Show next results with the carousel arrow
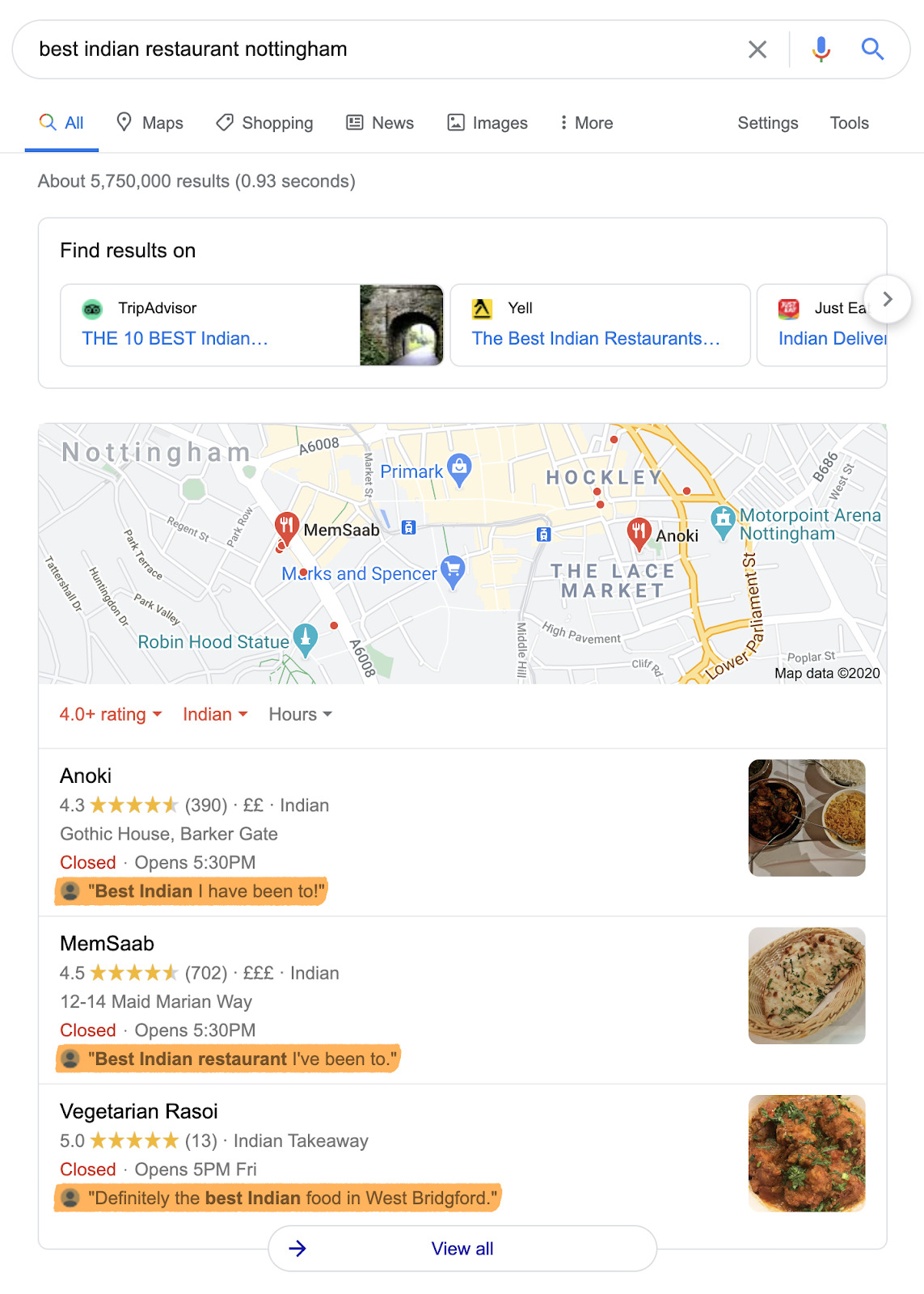This screenshot has width=924, height=1294. coord(887,299)
